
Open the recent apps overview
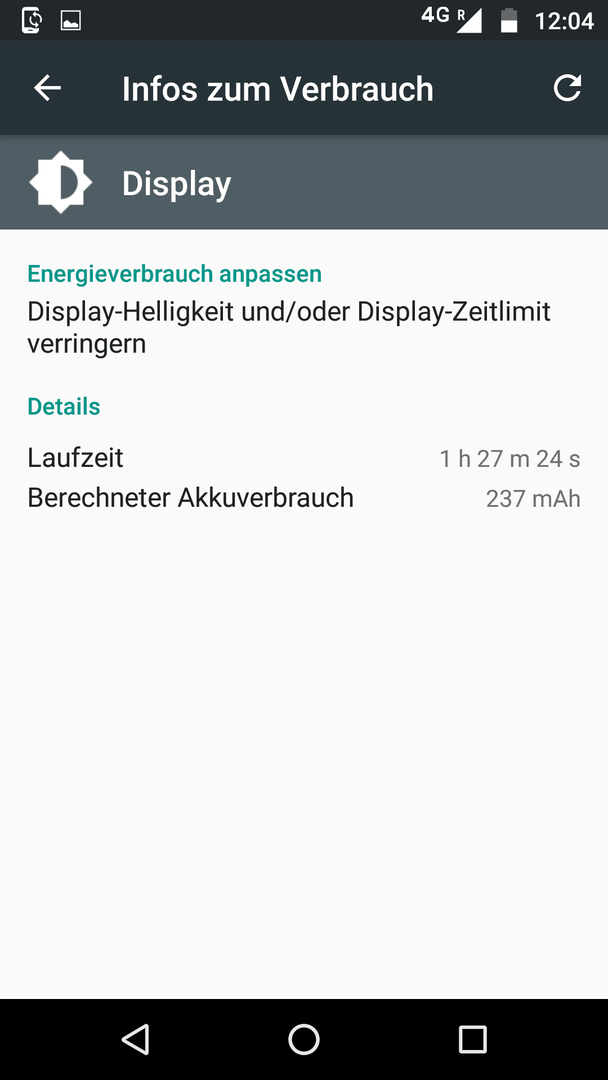[x=472, y=1039]
